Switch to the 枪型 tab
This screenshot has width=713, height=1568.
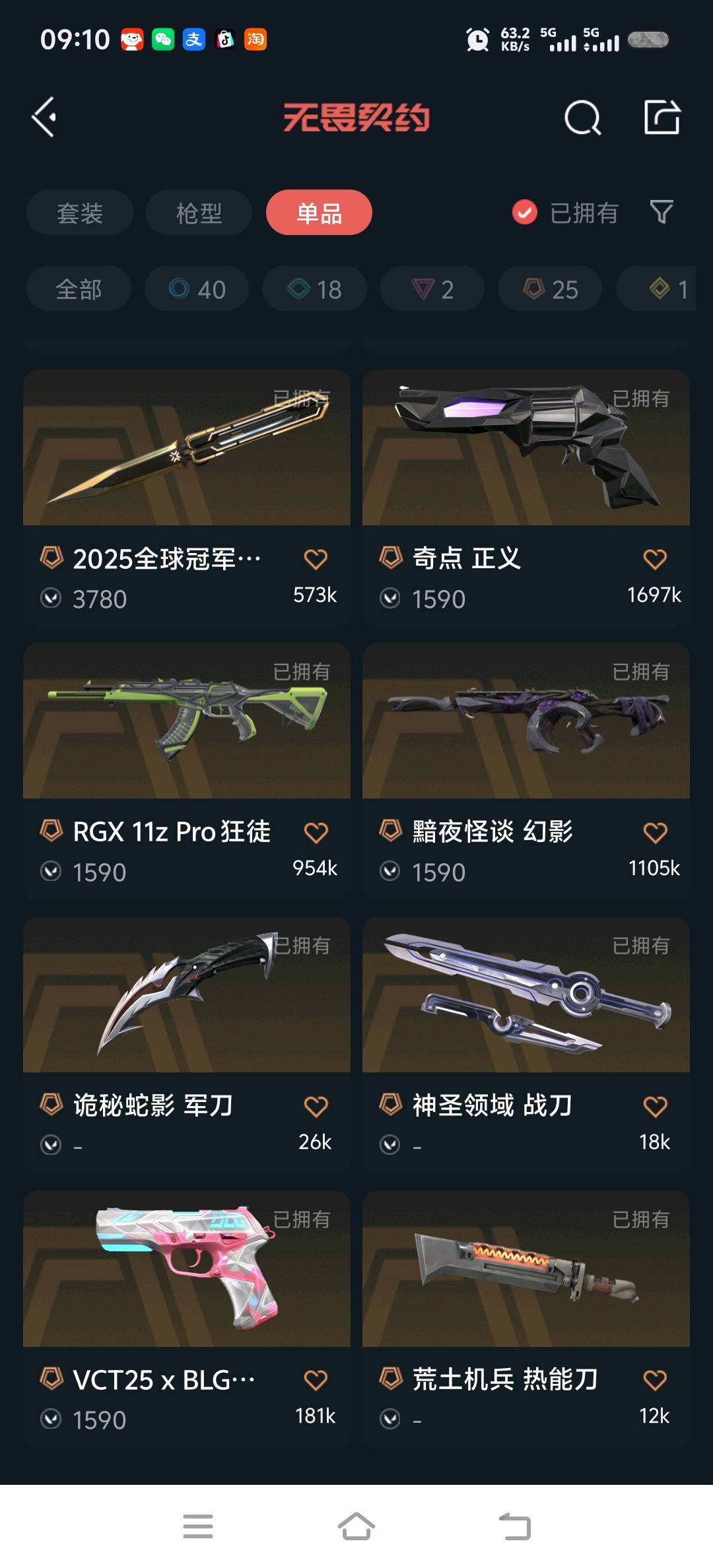(199, 212)
